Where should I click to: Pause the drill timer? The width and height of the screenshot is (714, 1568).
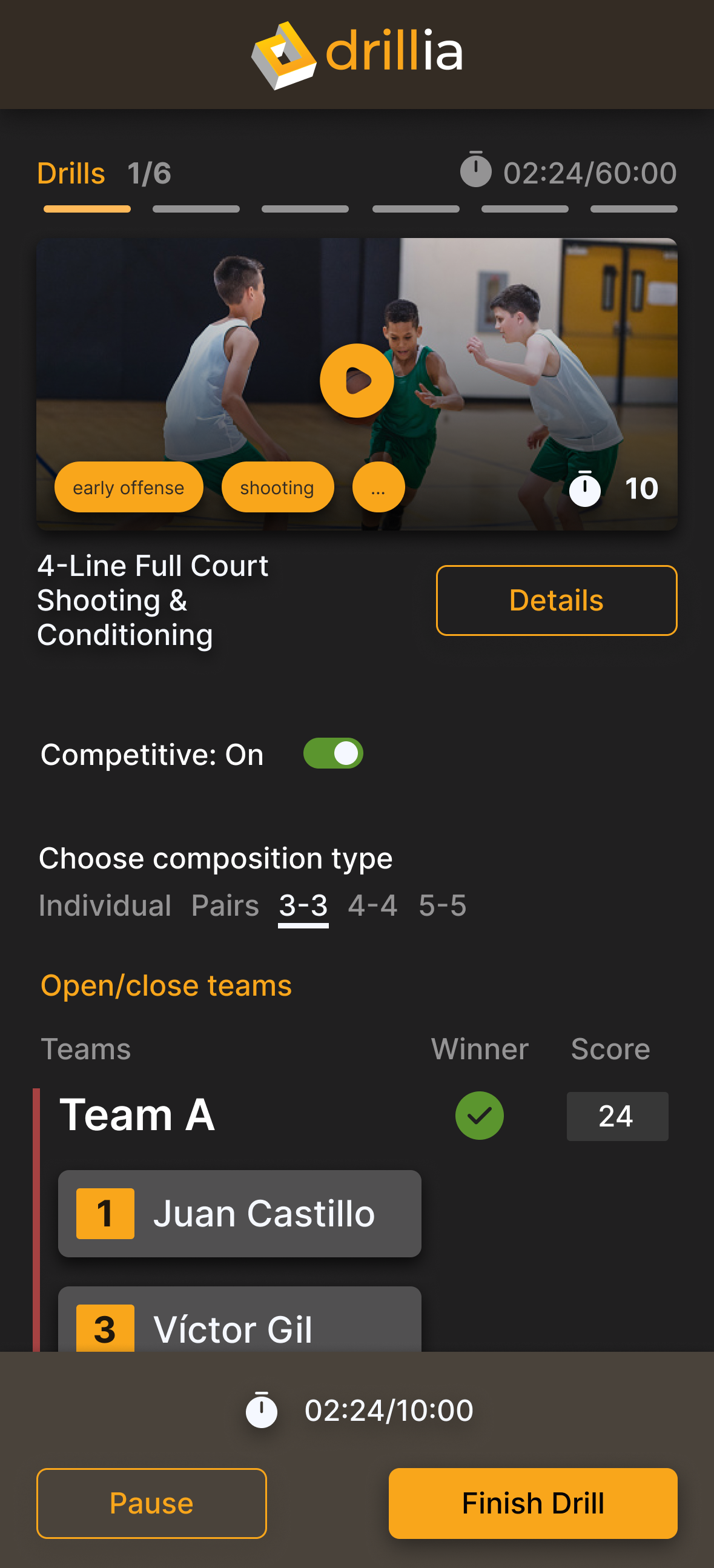pos(151,1503)
